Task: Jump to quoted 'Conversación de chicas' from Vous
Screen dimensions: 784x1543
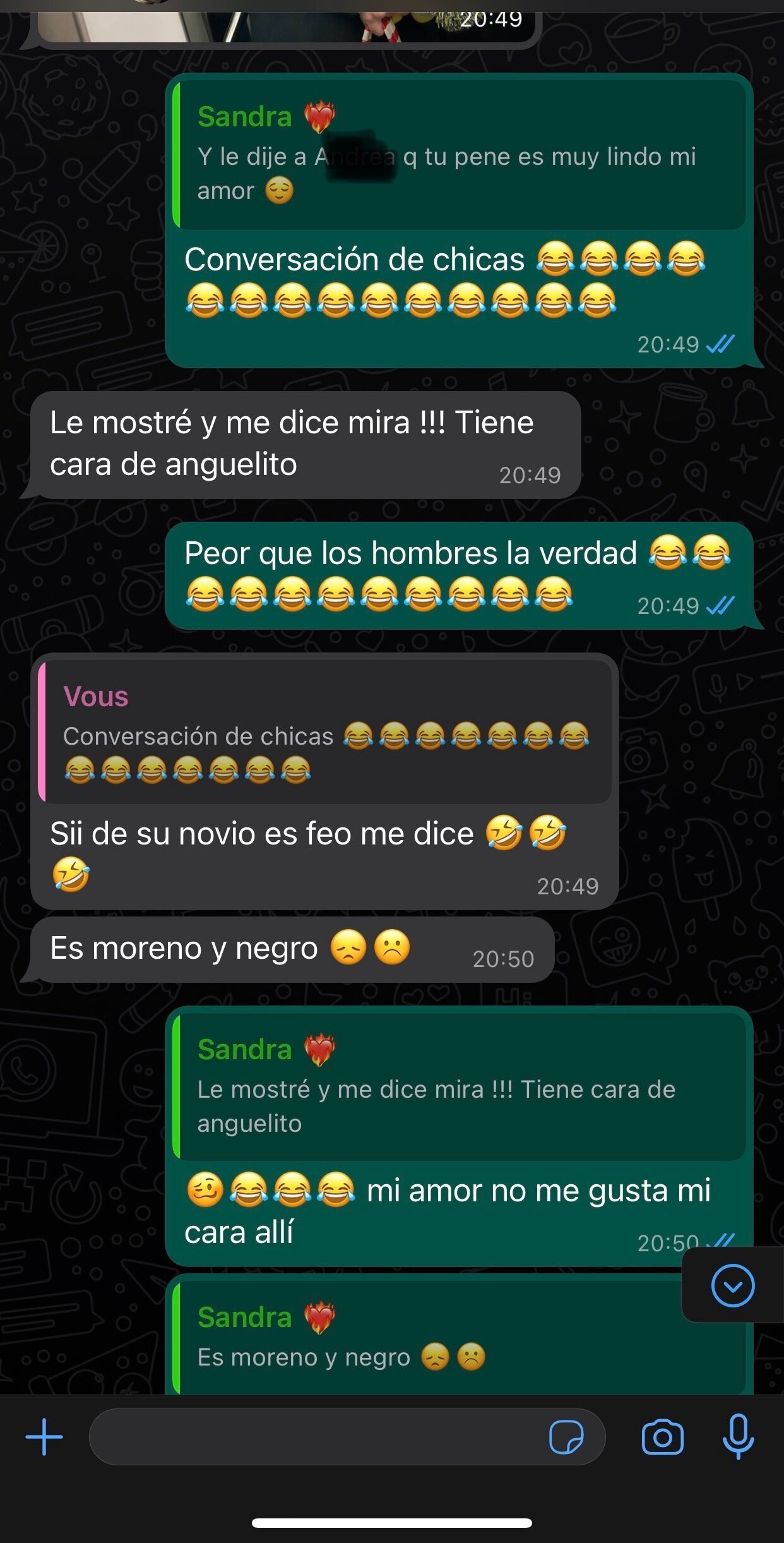Action: point(325,734)
